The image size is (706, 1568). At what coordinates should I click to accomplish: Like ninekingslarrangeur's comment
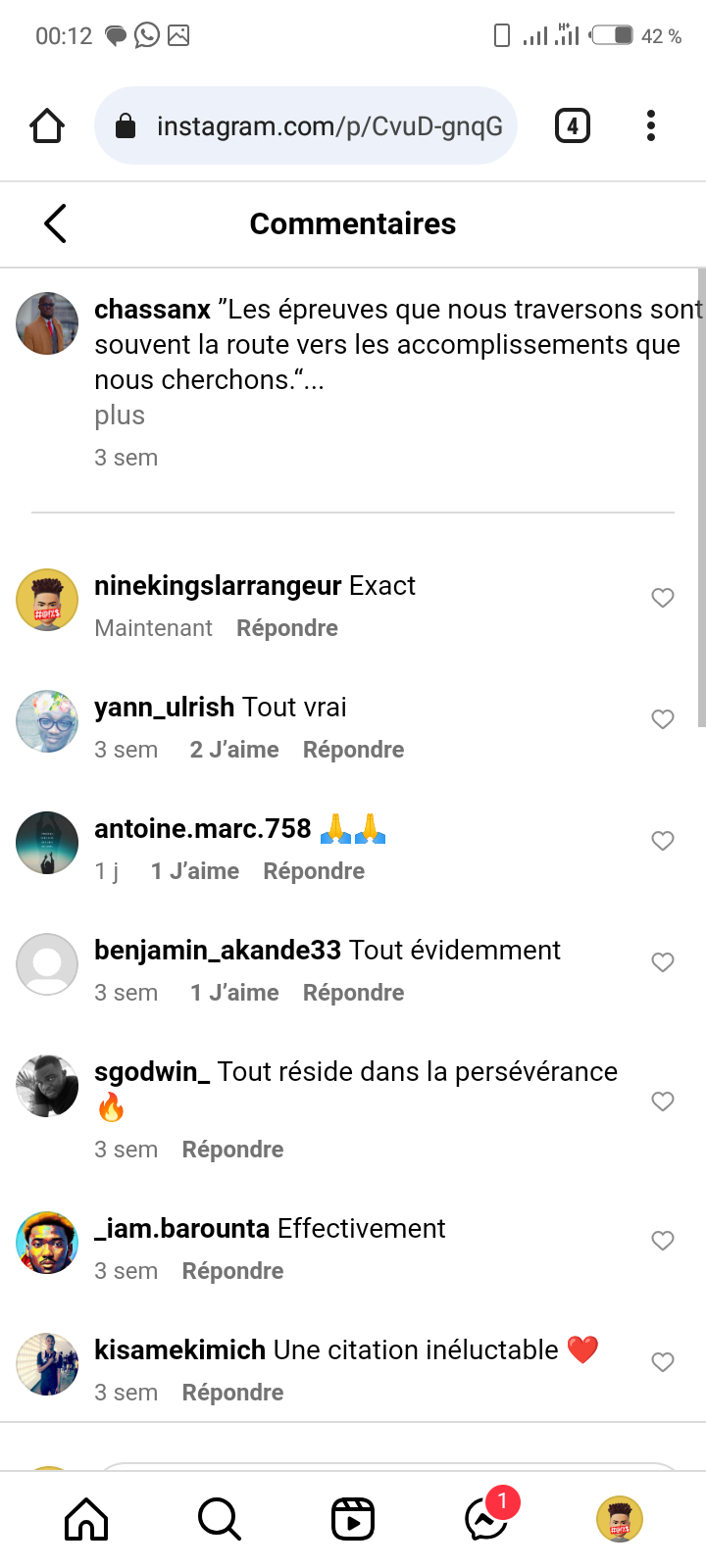663,598
